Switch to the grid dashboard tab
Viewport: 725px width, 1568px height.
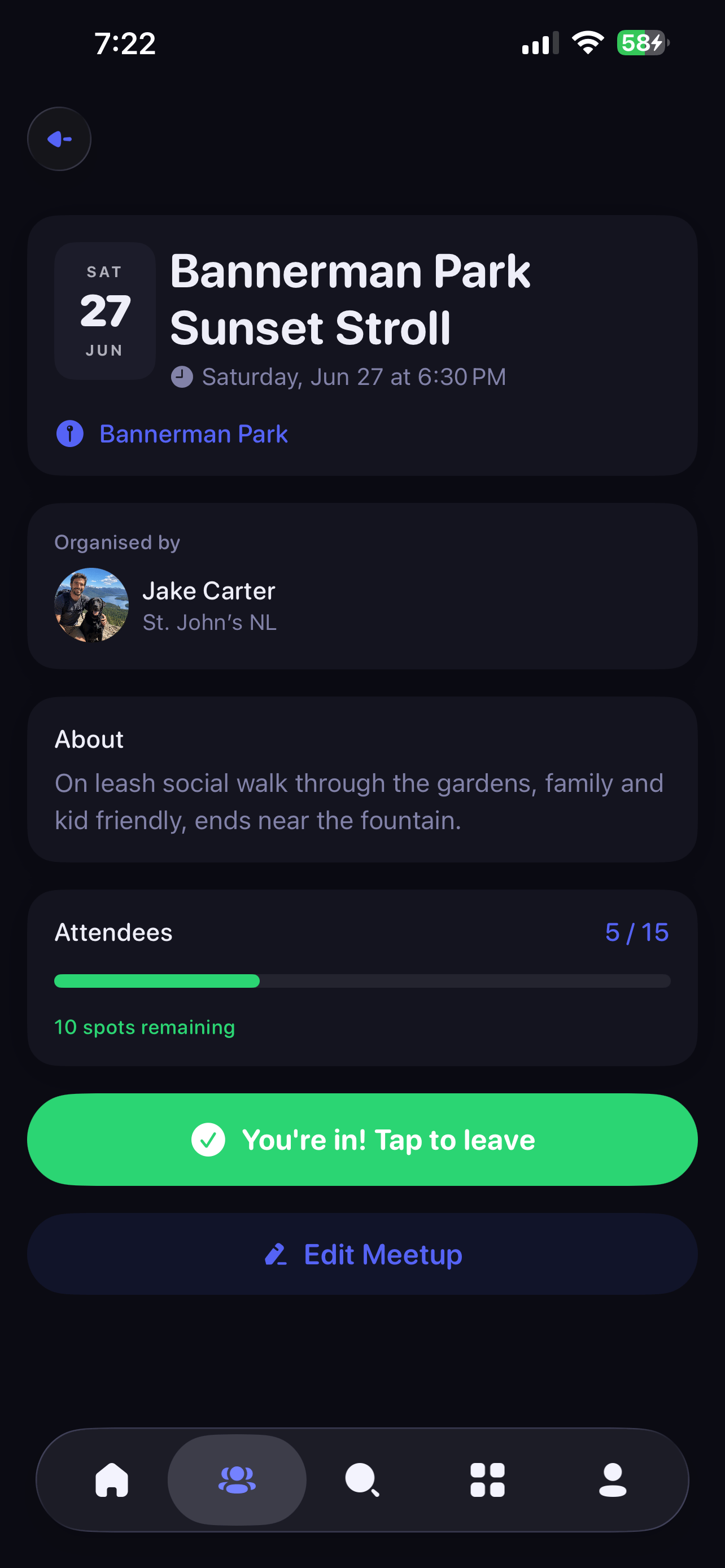(x=488, y=1480)
